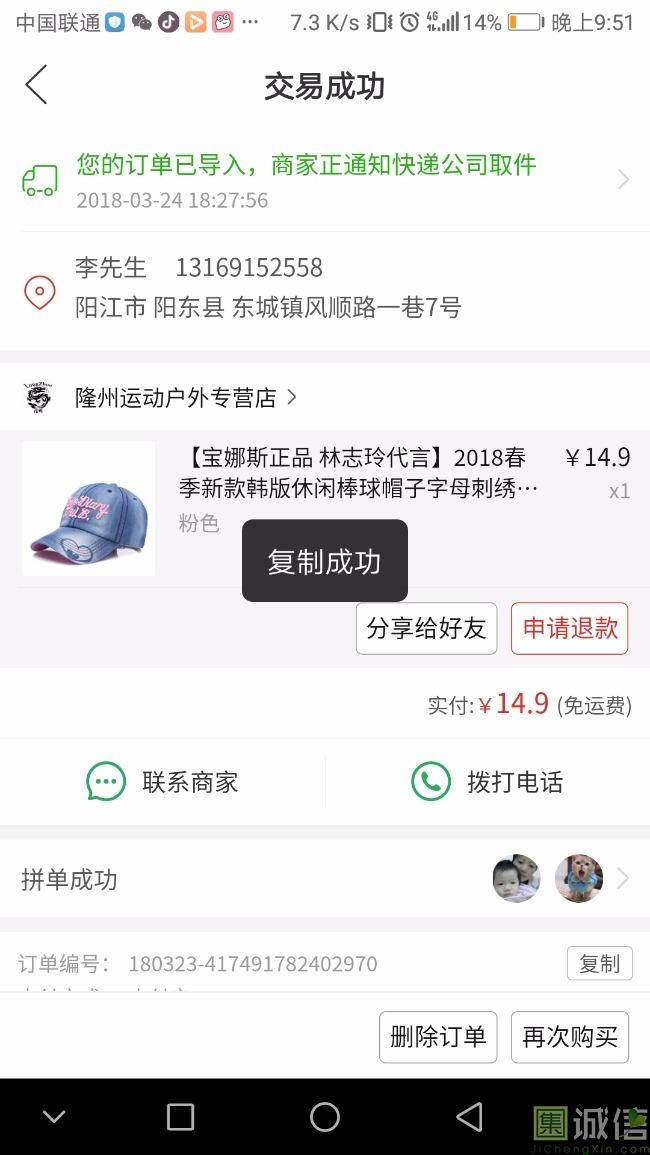
Task: Tap 删除订单 to delete this order
Action: pos(438,1037)
